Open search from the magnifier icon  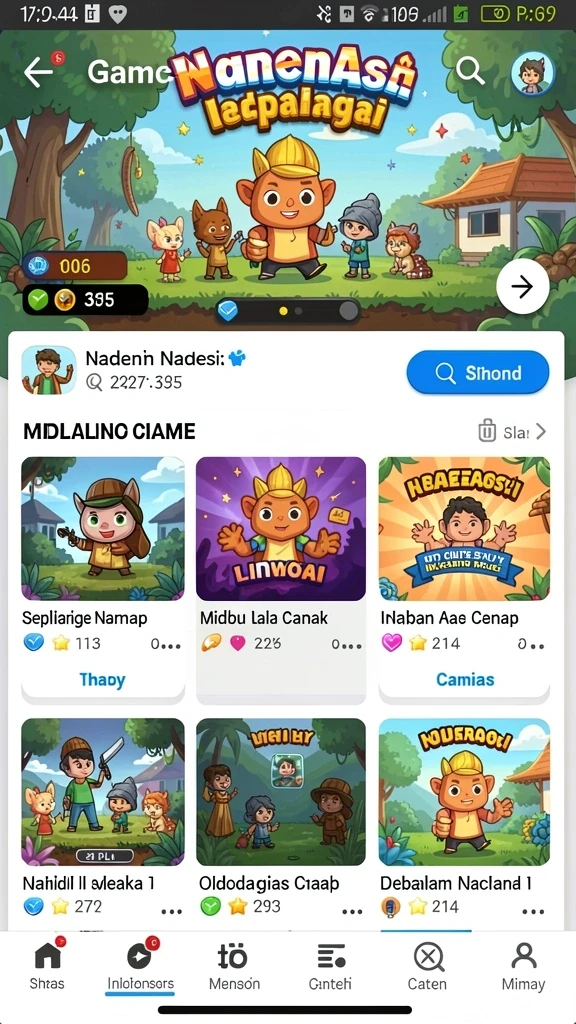tap(470, 70)
